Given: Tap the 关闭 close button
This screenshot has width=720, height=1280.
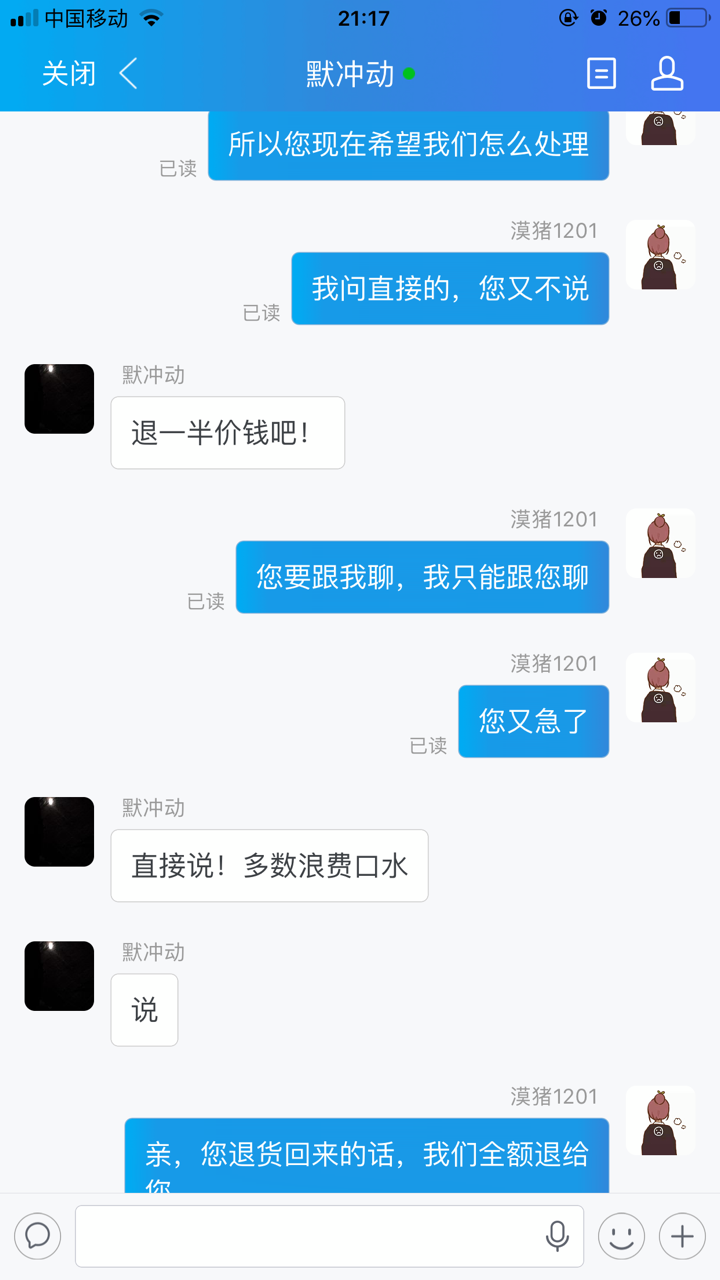Looking at the screenshot, I should coord(68,74).
